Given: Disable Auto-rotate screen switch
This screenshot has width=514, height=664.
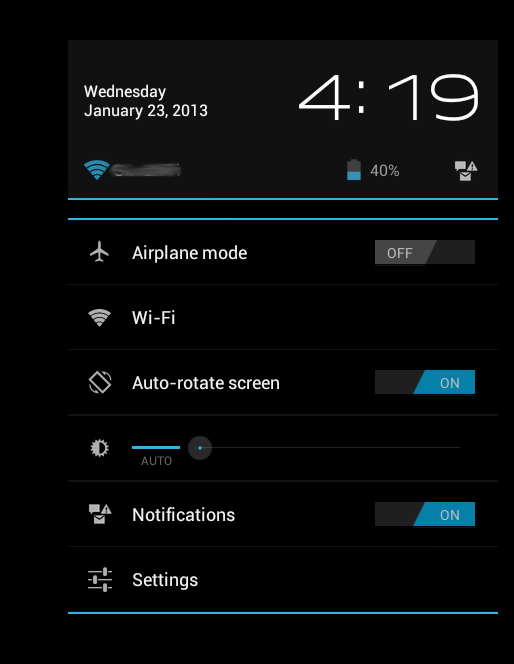Looking at the screenshot, I should click(x=425, y=382).
